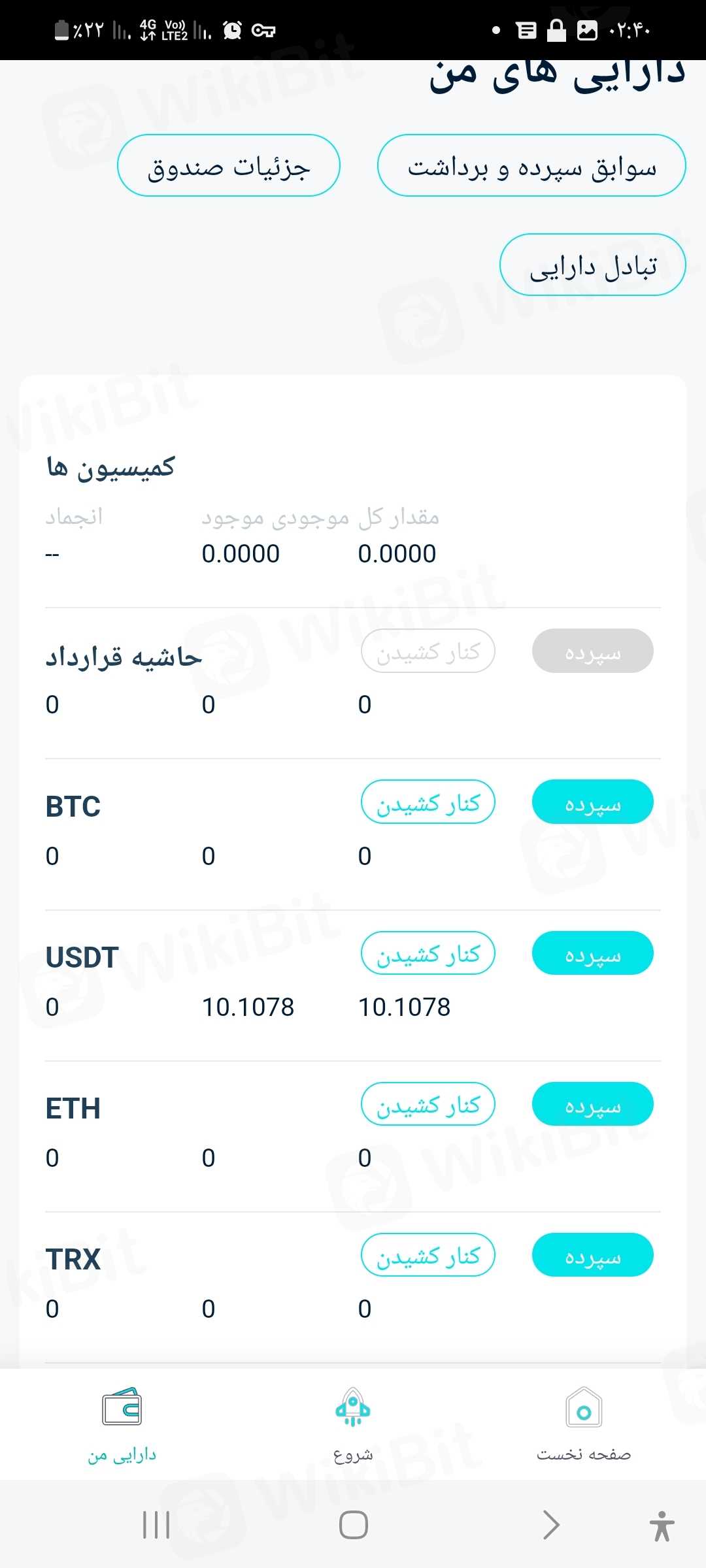
Task: Withdraw USDT with the کنار کشیدن button
Action: [428, 953]
